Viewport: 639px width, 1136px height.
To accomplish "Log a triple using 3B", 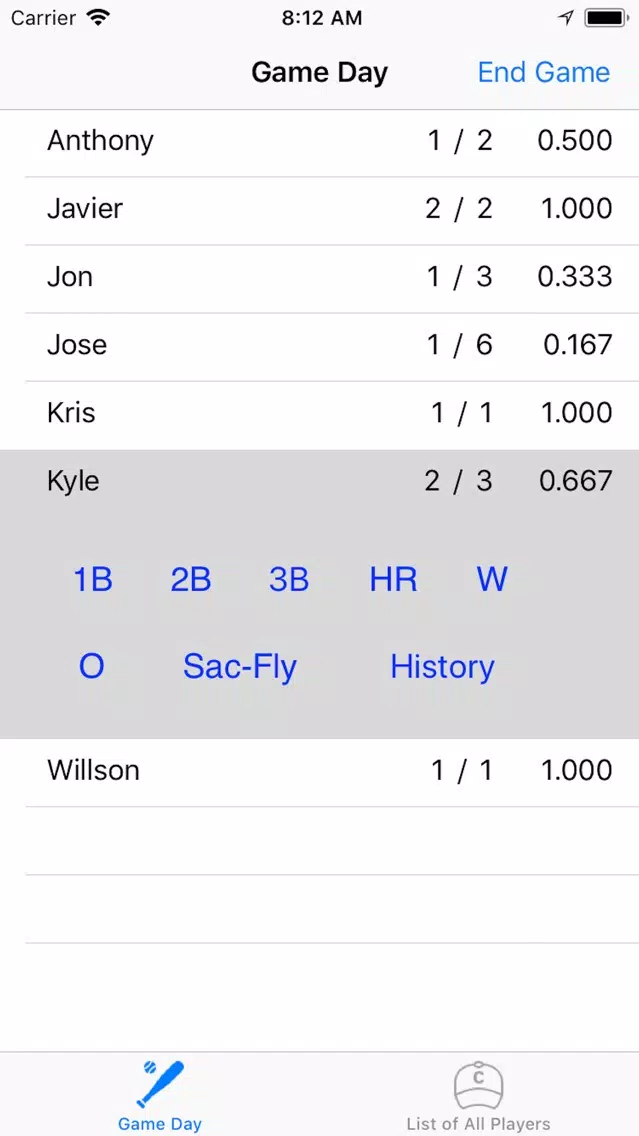I will pyautogui.click(x=288, y=580).
